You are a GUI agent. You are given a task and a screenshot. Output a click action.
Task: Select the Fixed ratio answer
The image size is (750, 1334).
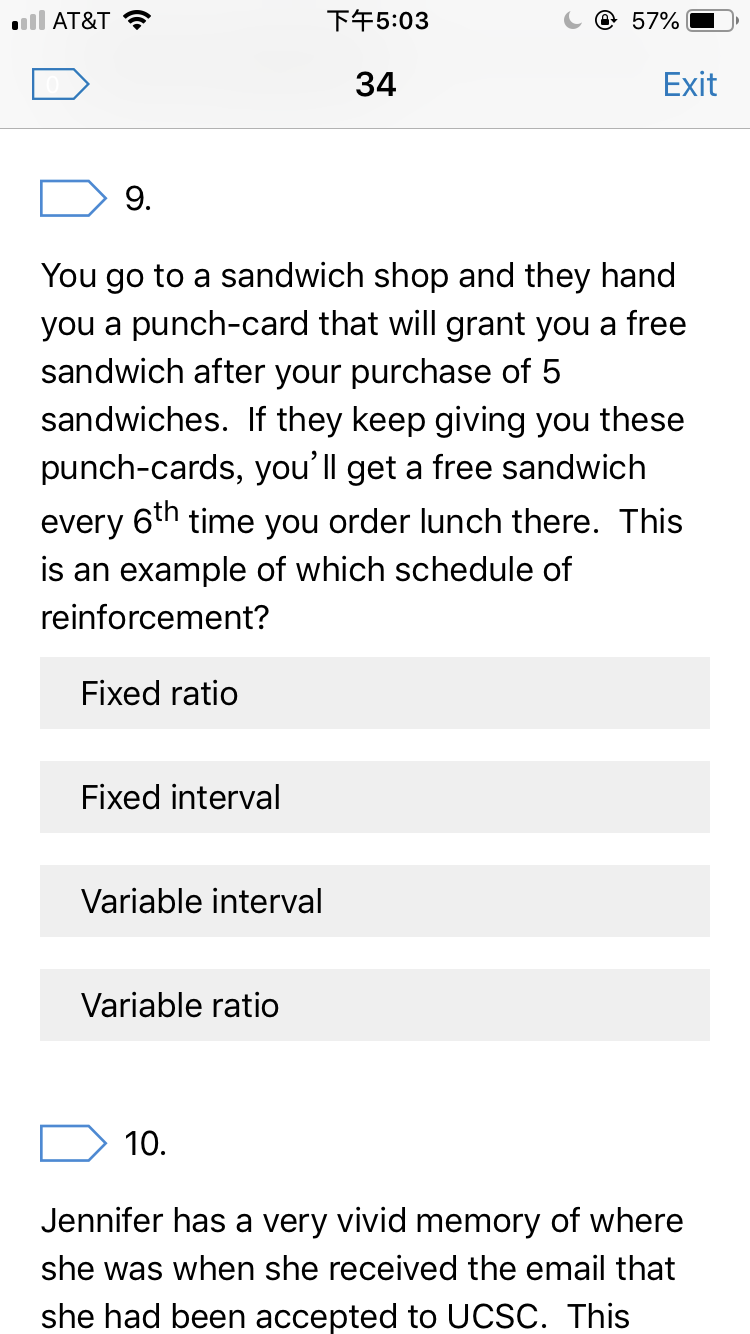click(x=375, y=693)
